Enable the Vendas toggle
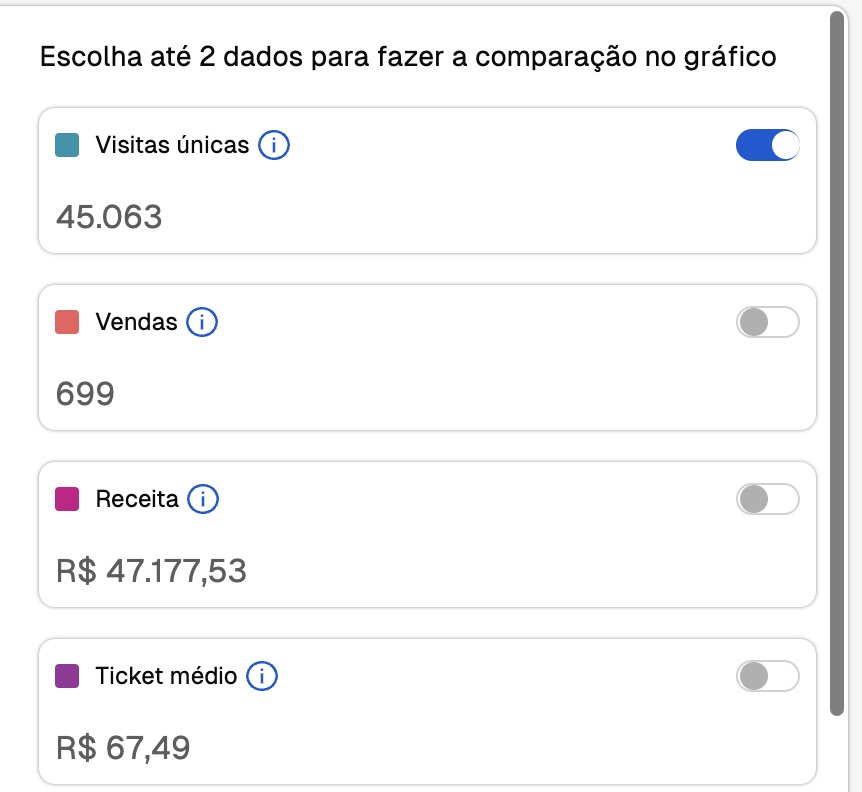This screenshot has height=792, width=862. coord(768,322)
